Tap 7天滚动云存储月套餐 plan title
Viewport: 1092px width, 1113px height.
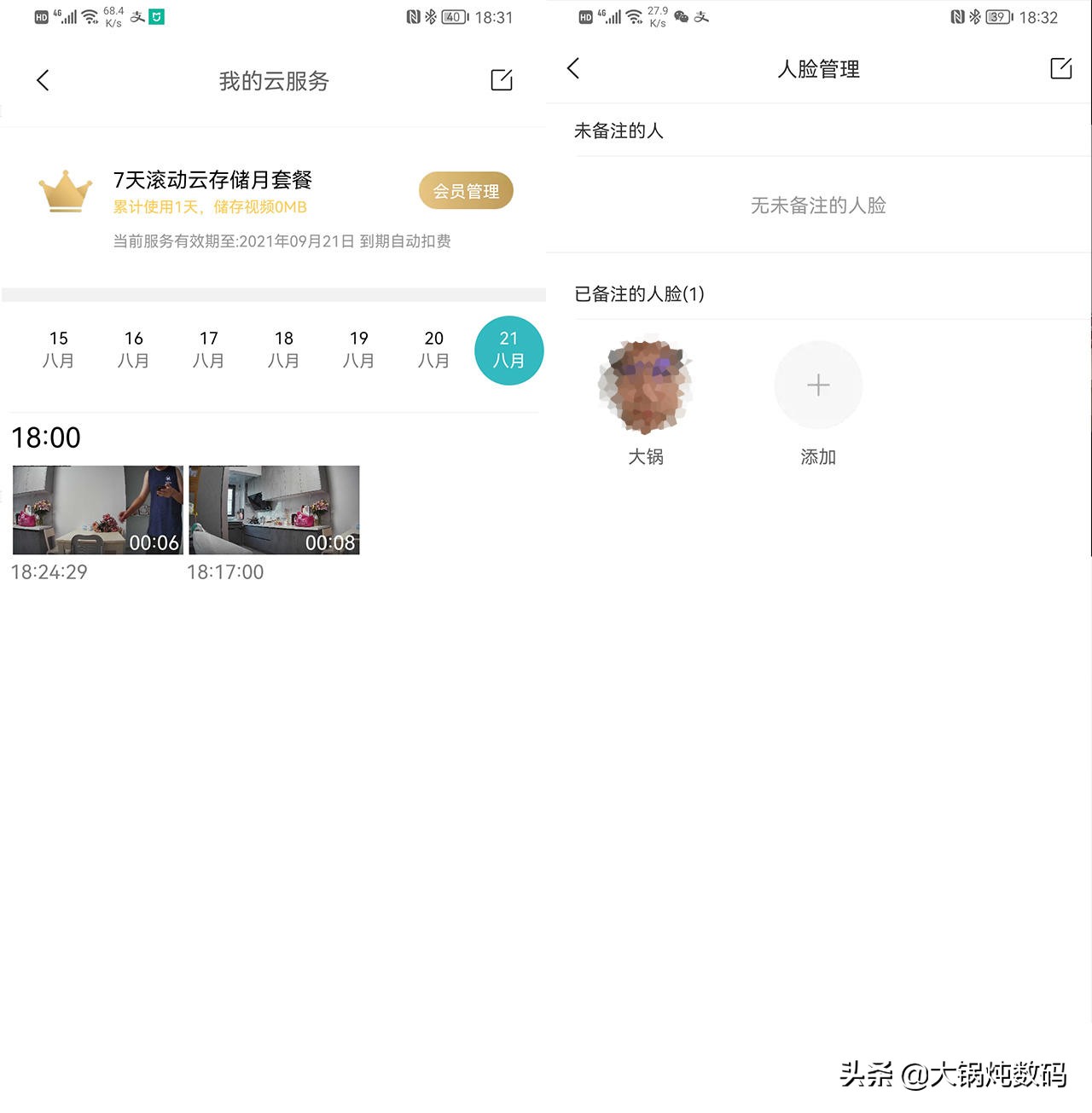click(213, 180)
